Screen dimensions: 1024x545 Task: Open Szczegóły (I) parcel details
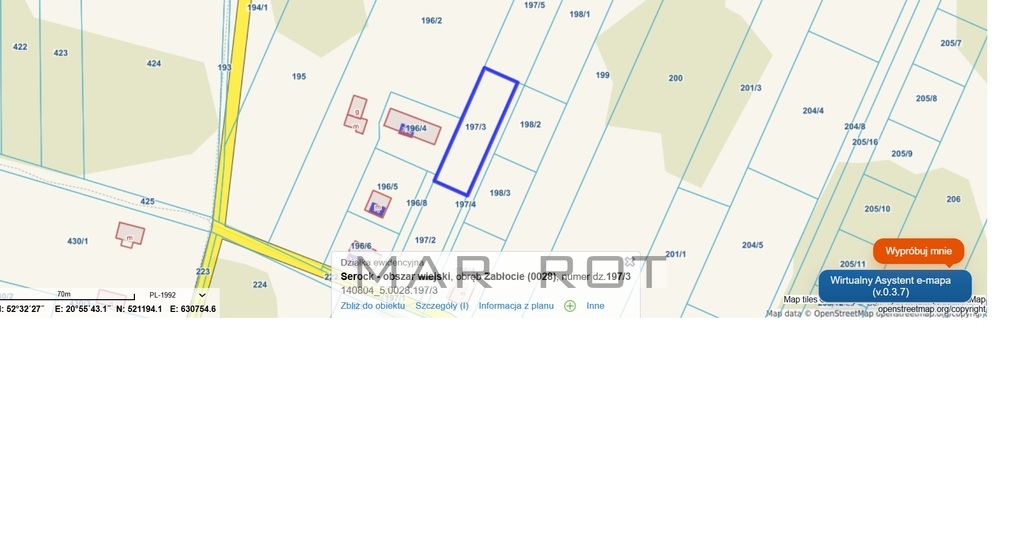[442, 306]
